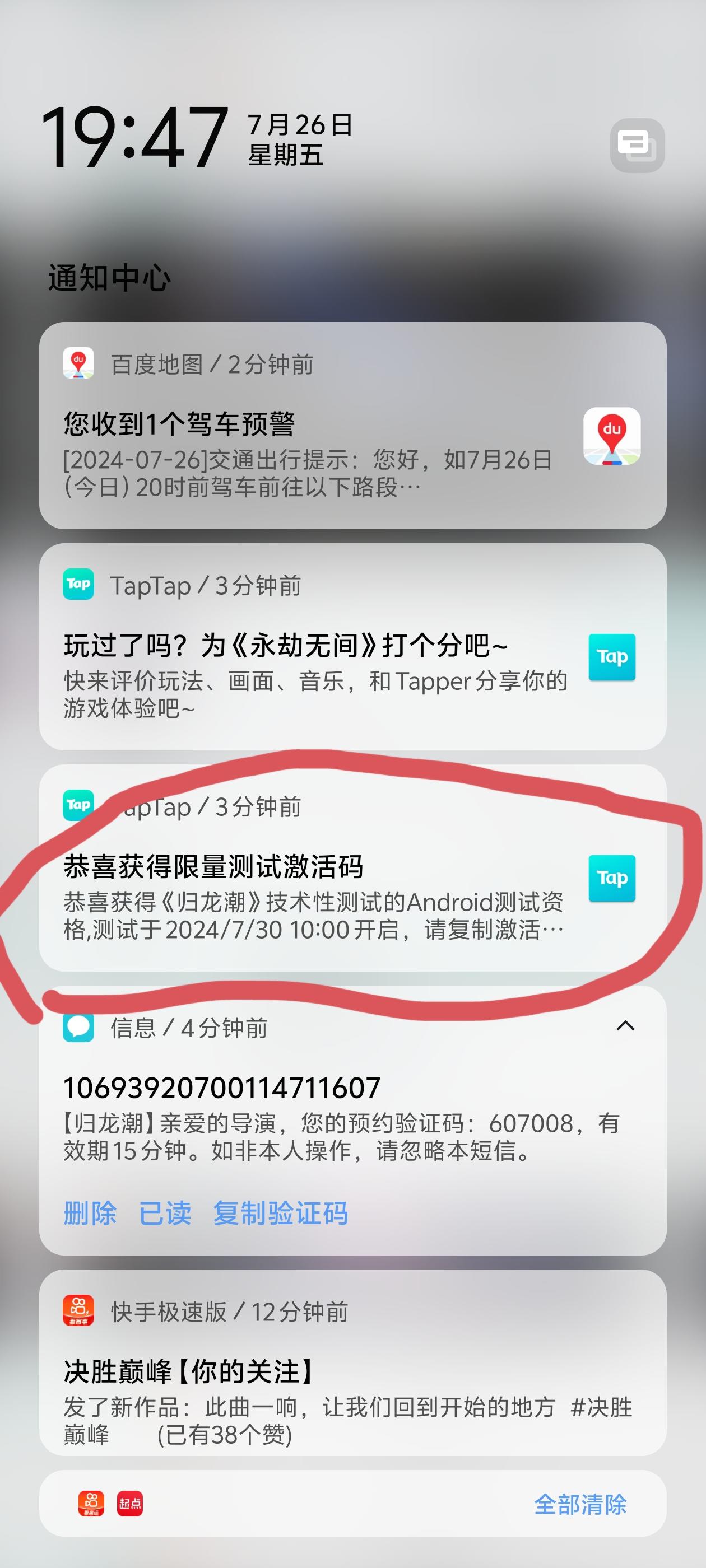The height and width of the screenshot is (1568, 706).
Task: Tap the large TapTap thumbnail on the activation notification
Action: click(613, 878)
